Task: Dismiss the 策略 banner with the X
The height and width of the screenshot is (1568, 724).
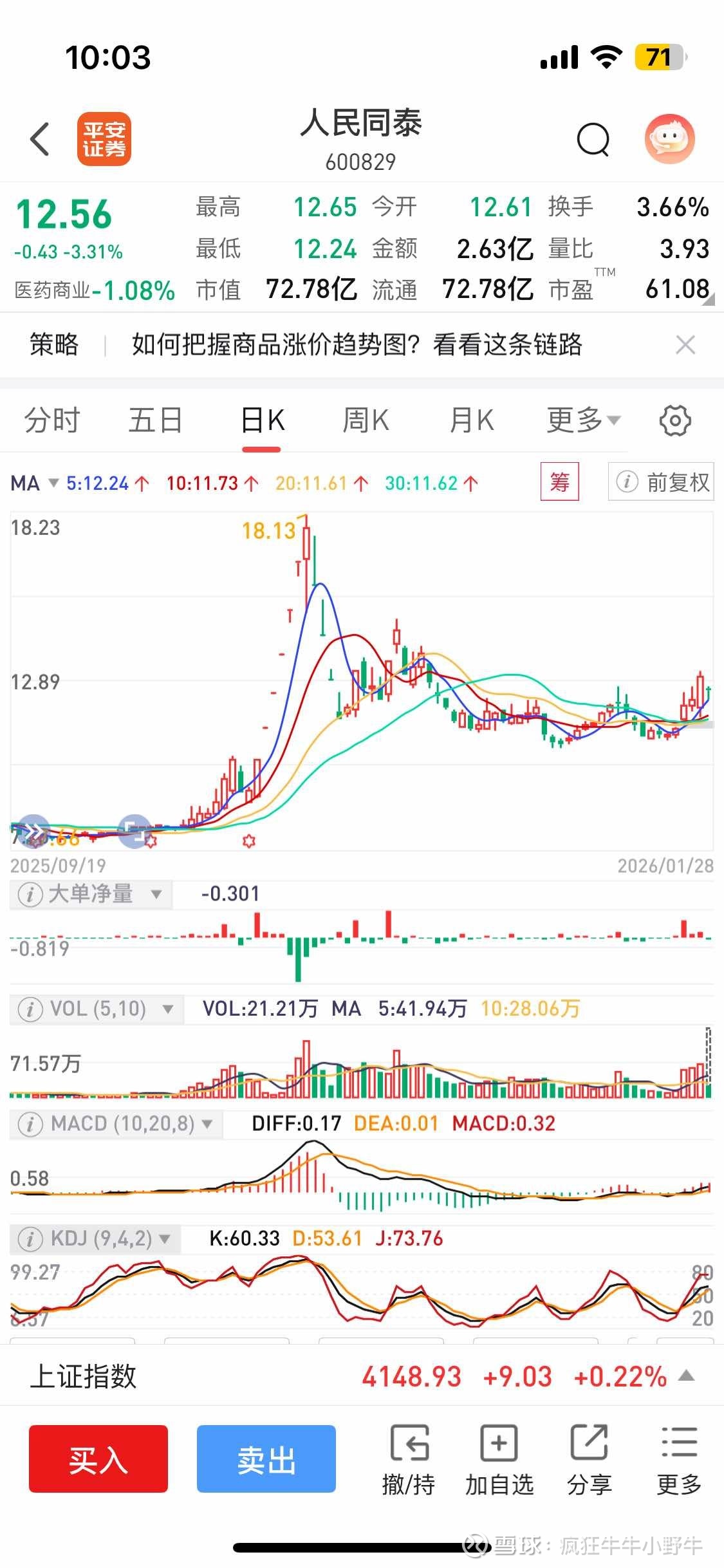Action: 686,345
